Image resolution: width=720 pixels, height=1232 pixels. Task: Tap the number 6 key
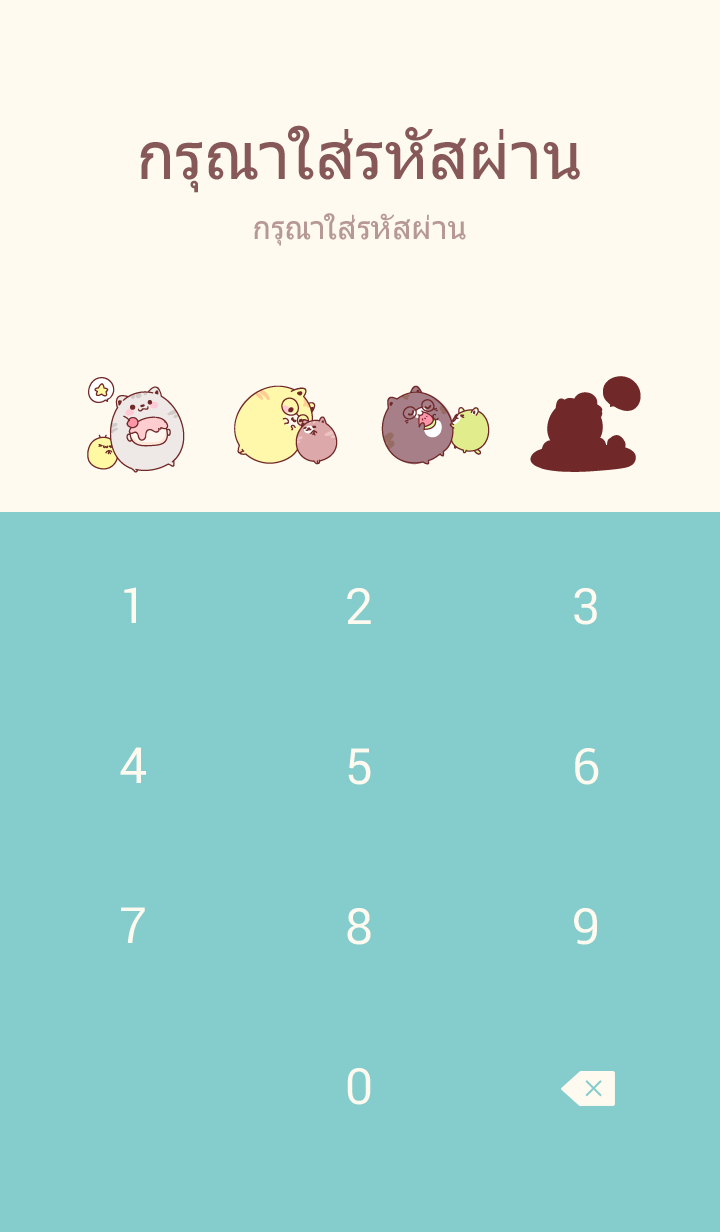click(x=586, y=767)
